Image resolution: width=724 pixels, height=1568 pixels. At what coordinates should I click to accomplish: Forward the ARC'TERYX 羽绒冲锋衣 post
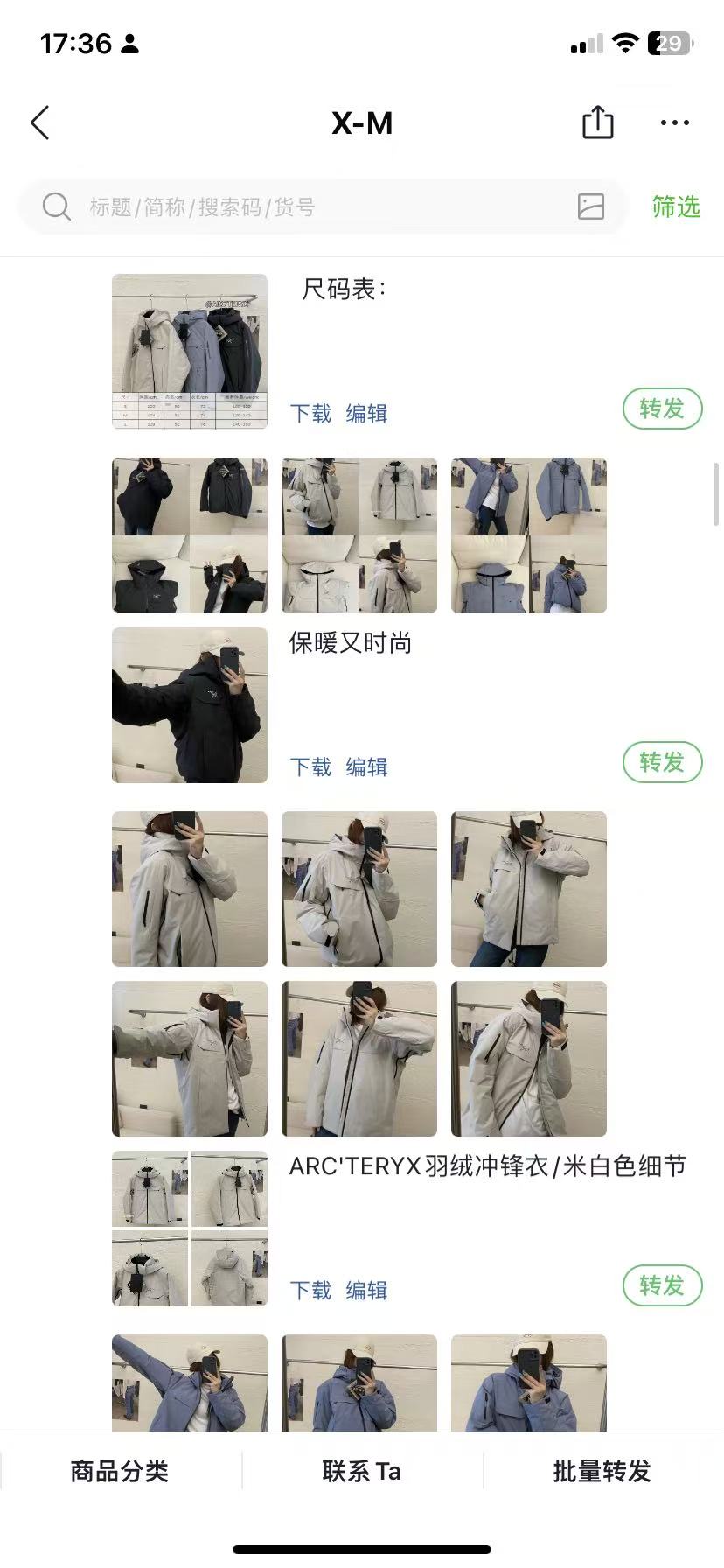pyautogui.click(x=662, y=1285)
